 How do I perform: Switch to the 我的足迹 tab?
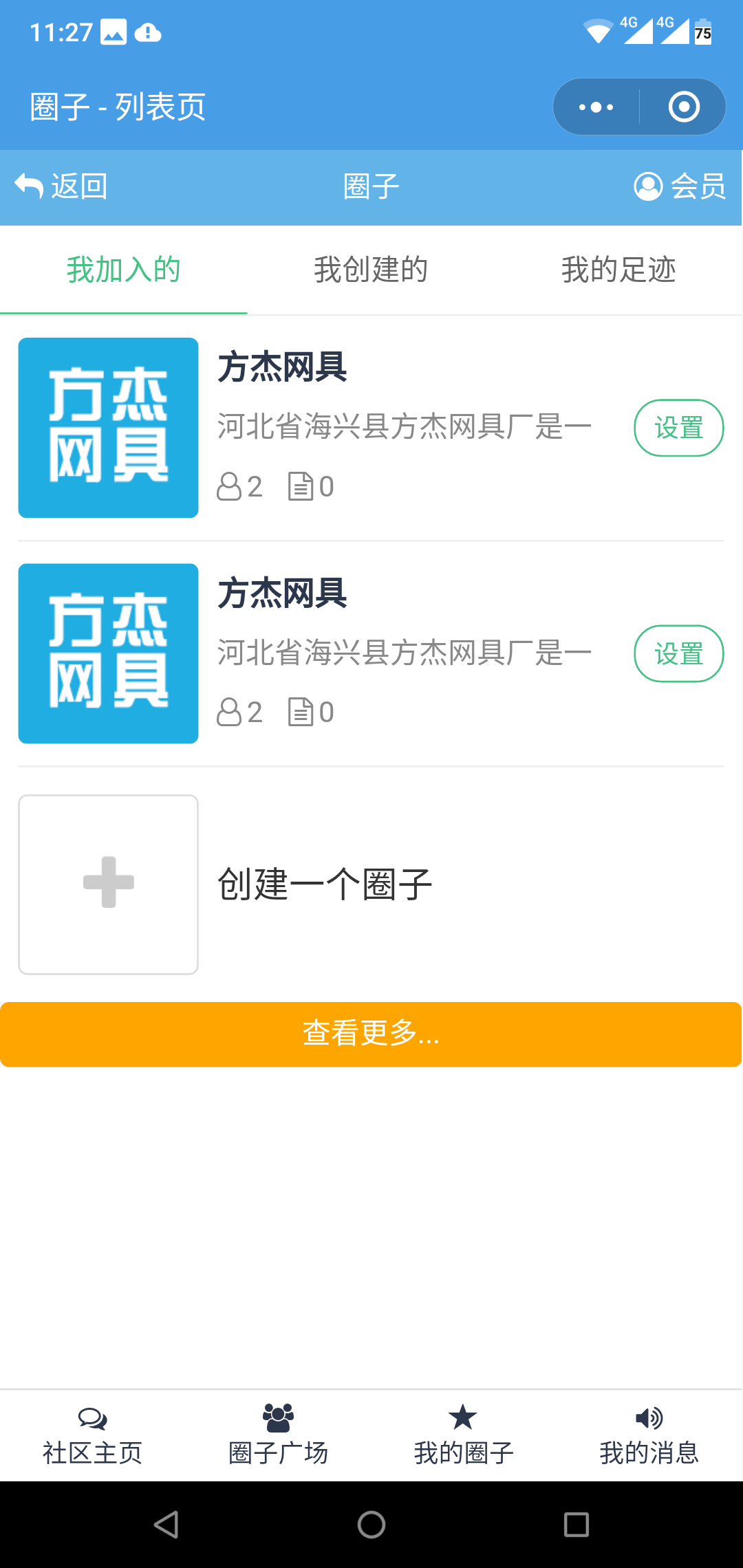[x=618, y=270]
